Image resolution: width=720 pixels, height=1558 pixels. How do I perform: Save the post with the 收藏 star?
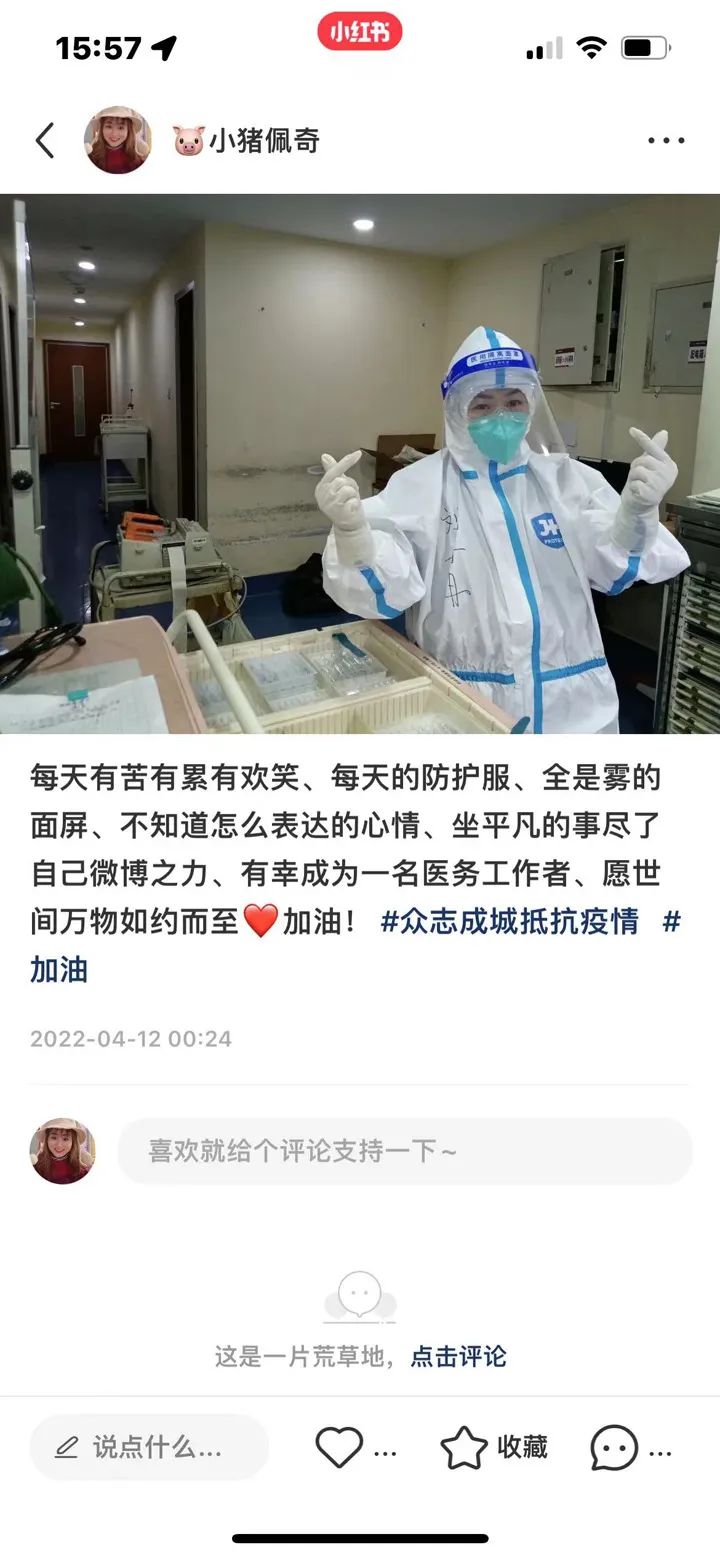[465, 1447]
